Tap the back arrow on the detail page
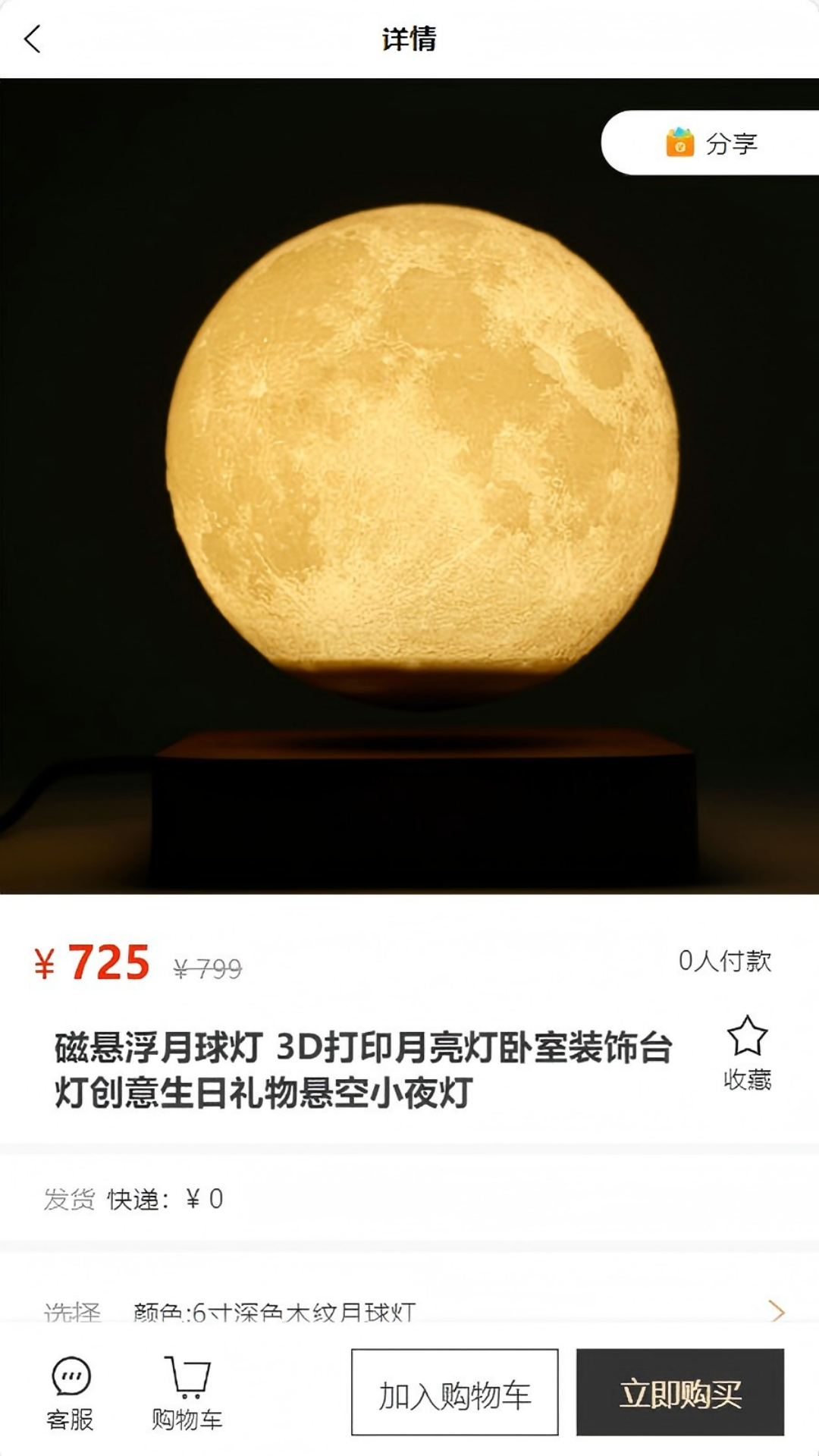Viewport: 819px width, 1456px height. [x=30, y=39]
